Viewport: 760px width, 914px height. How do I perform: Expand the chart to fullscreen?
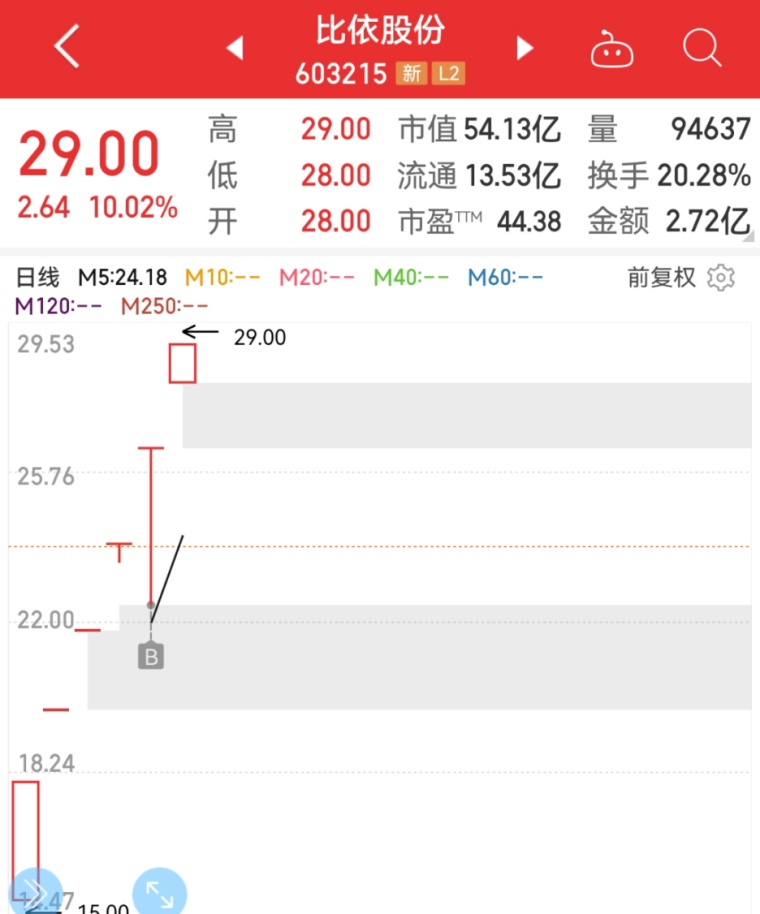[x=159, y=892]
